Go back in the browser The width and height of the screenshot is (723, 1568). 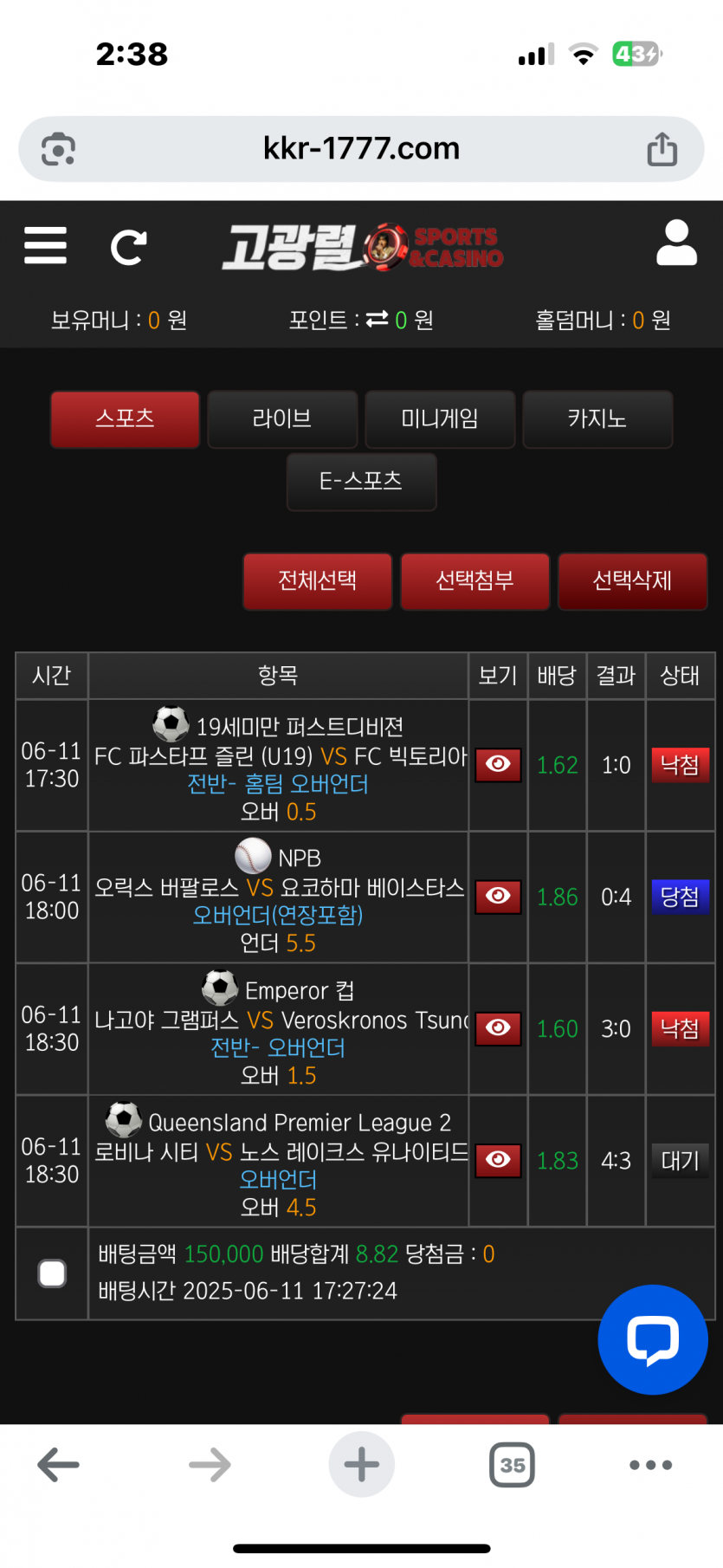pos(59,1465)
